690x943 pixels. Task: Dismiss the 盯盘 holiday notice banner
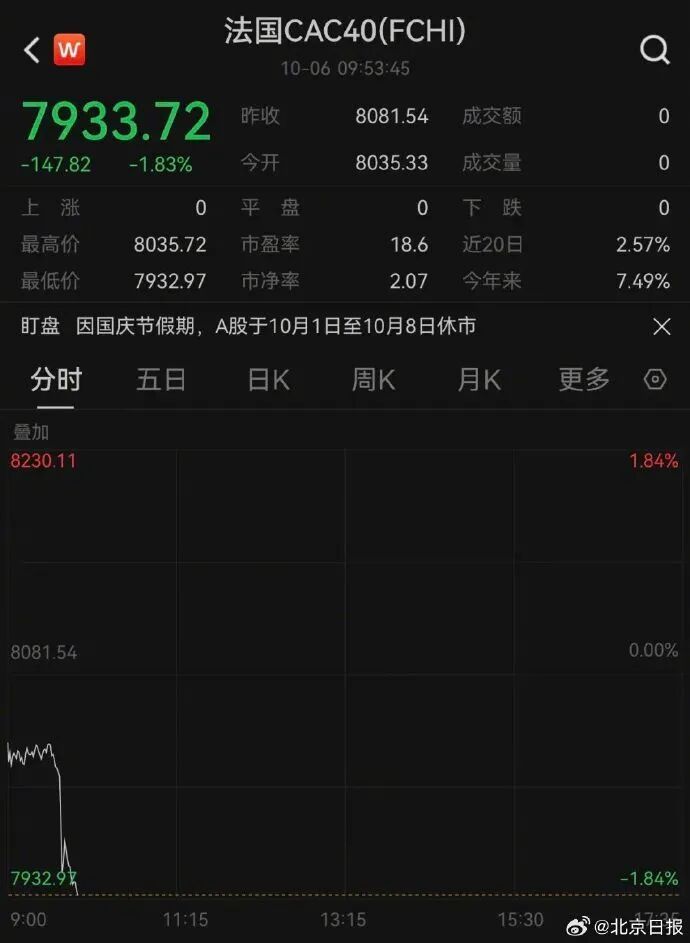pos(661,326)
